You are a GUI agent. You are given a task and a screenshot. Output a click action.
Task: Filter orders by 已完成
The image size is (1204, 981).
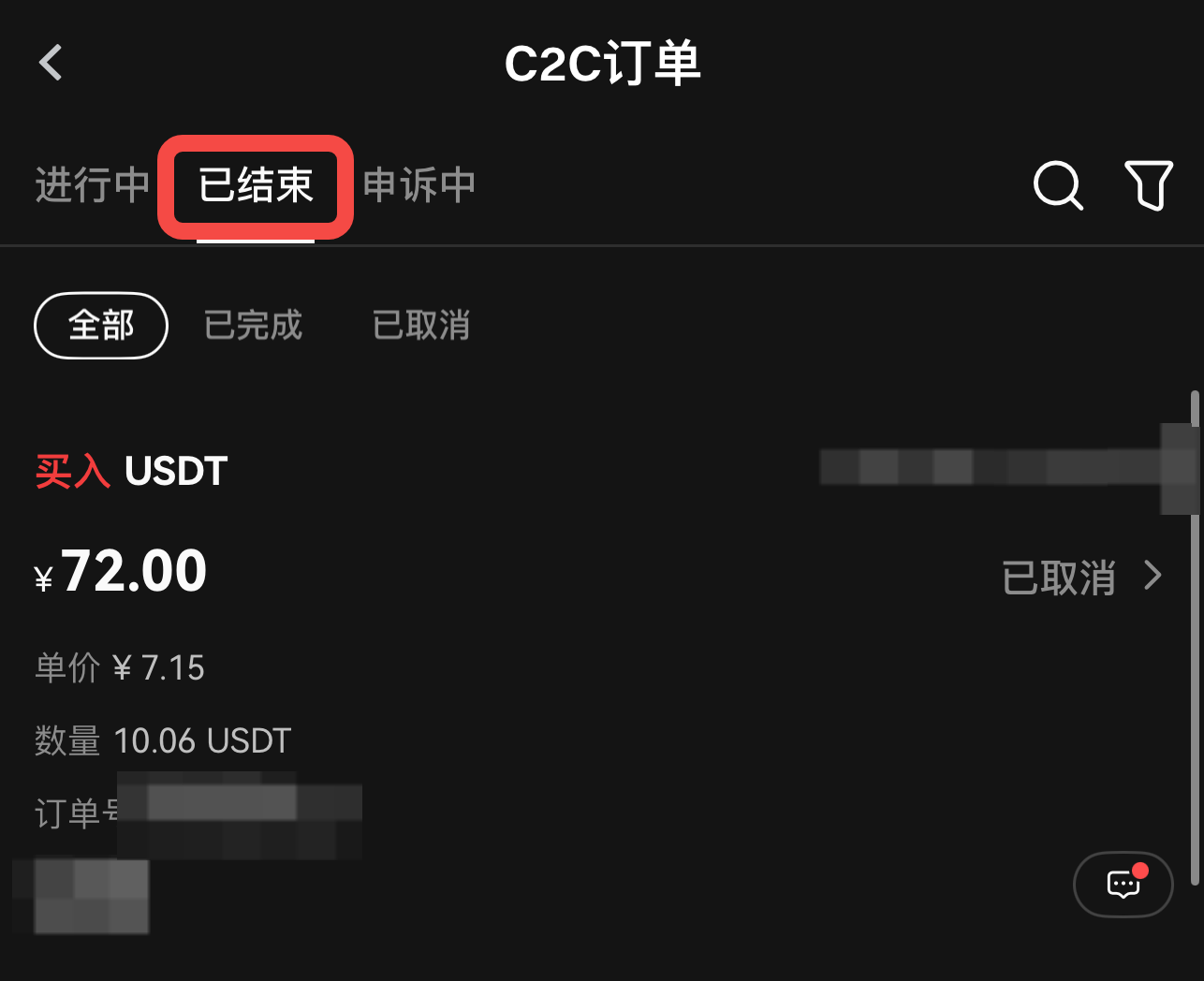253,326
